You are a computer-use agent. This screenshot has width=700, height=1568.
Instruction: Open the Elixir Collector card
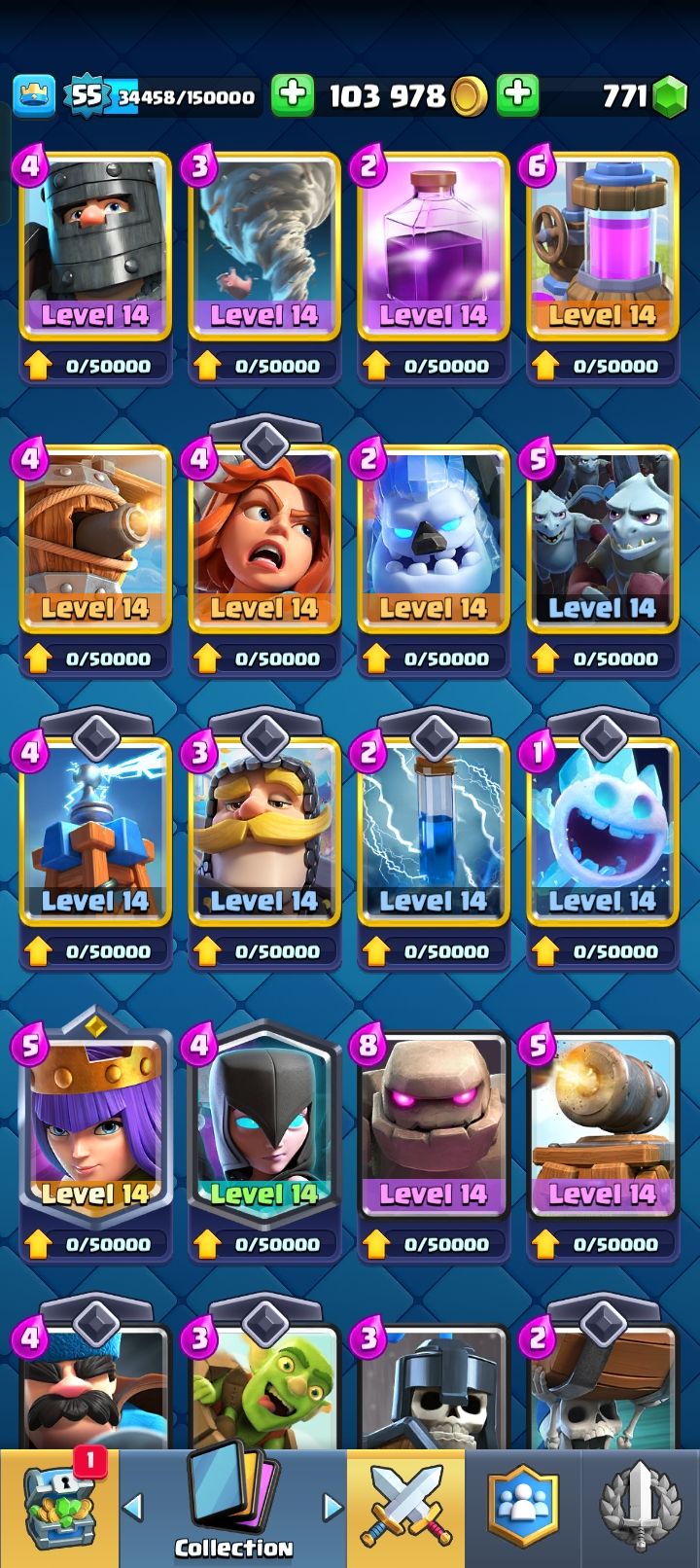pos(602,243)
